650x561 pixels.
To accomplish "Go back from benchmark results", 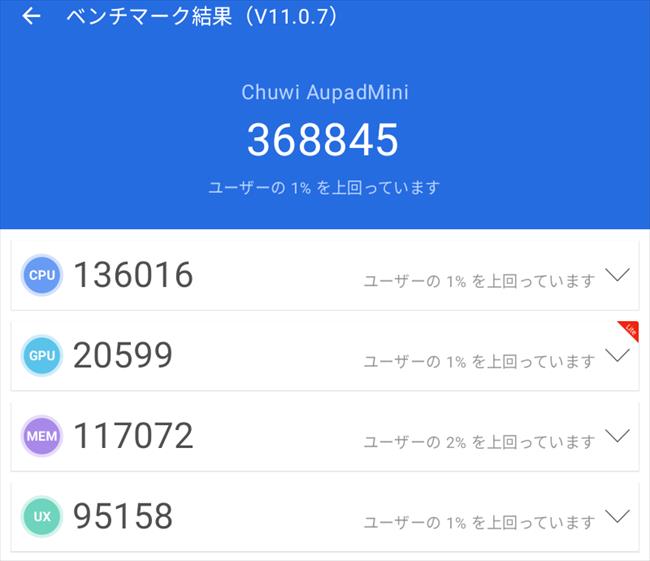I will tap(31, 17).
